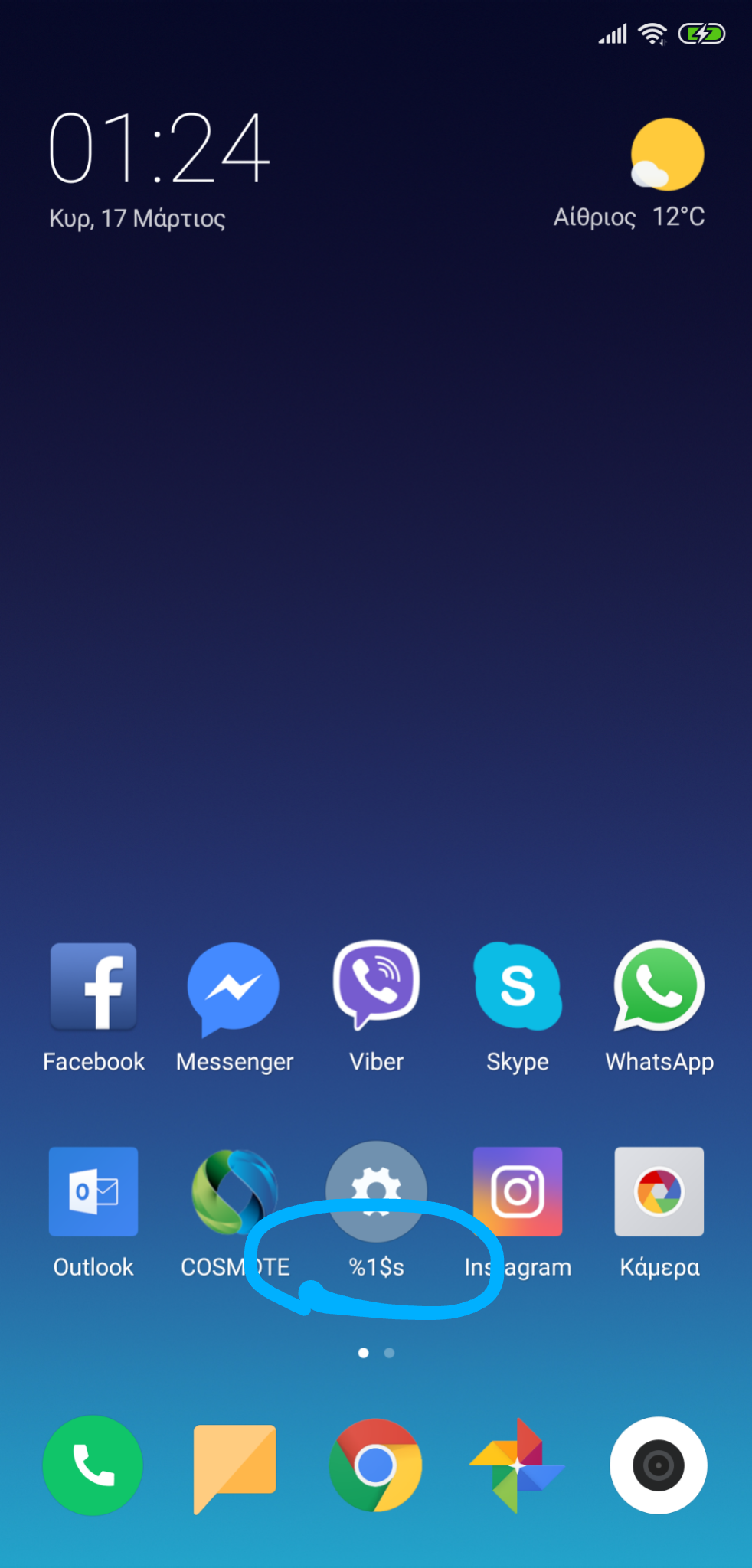Launch Chrome browser from the dock

(375, 1465)
